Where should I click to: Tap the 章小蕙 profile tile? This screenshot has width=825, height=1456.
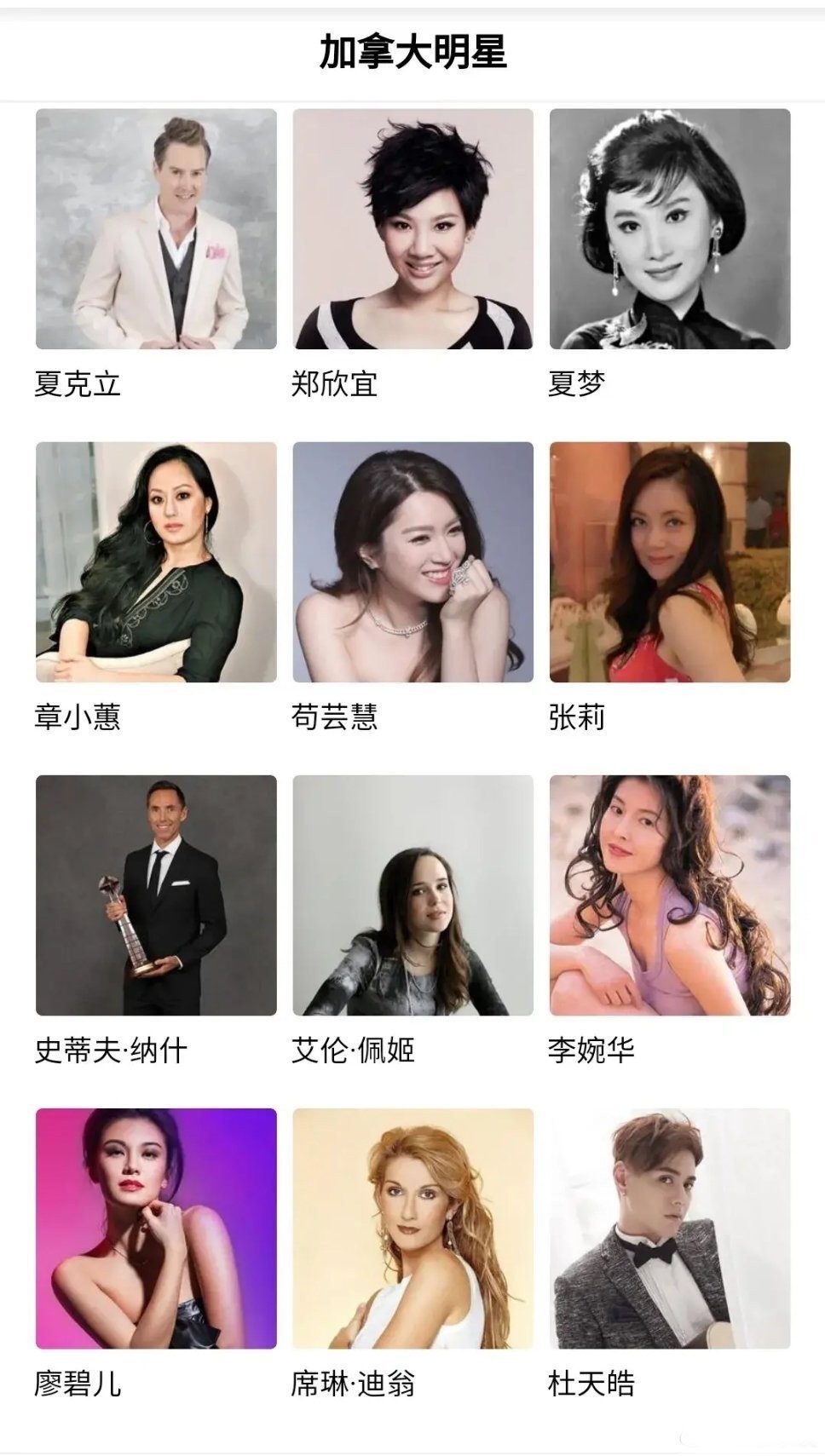(x=156, y=562)
